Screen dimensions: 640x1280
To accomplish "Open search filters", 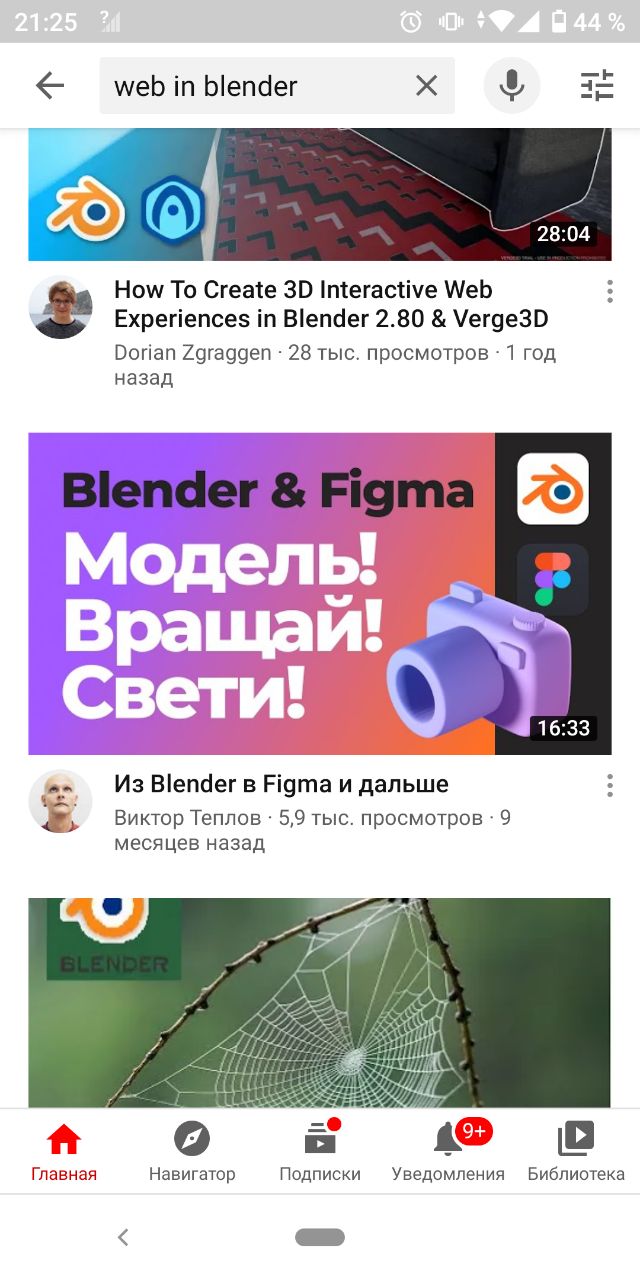I will [x=597, y=86].
